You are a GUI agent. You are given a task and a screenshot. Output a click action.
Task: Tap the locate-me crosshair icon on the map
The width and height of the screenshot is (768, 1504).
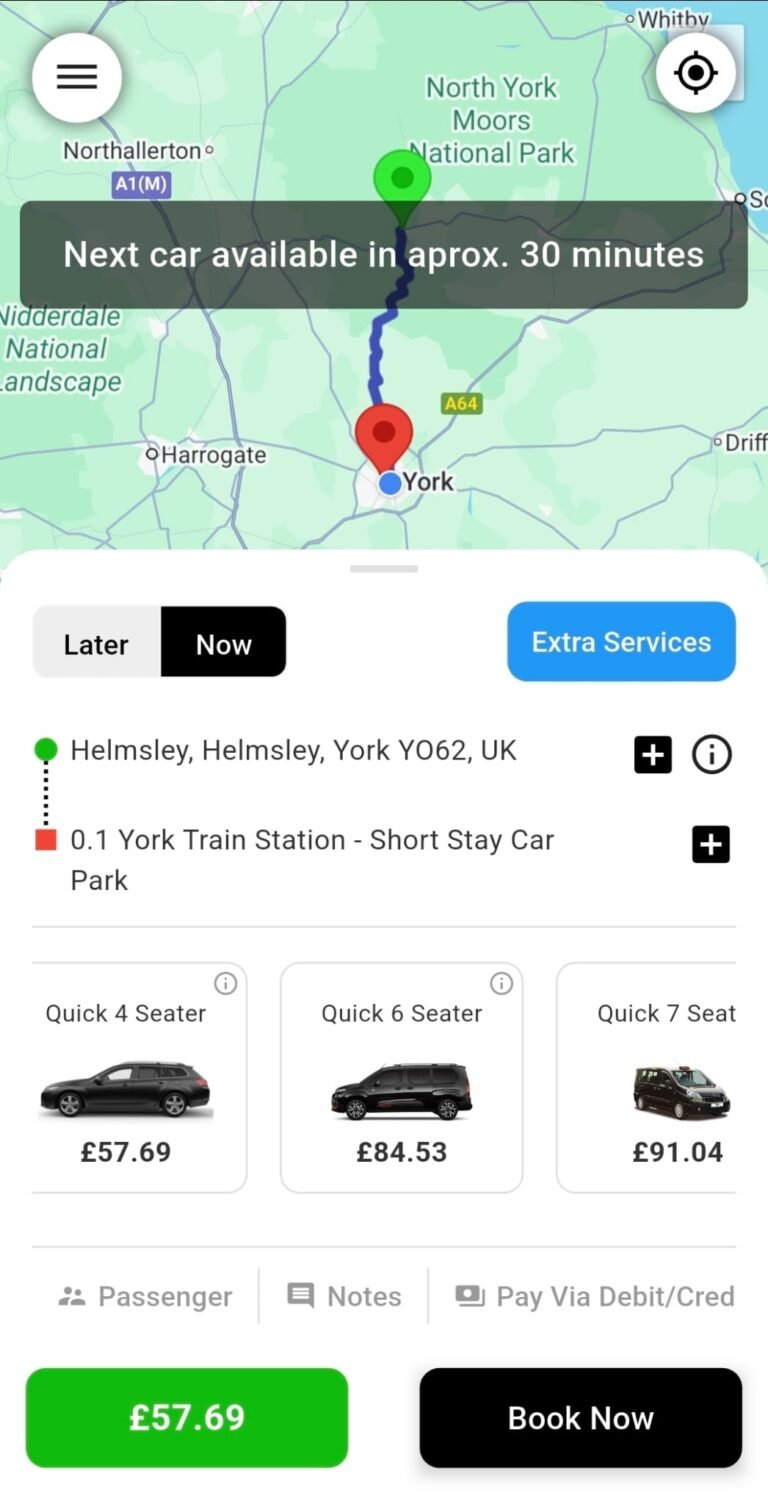[696, 71]
